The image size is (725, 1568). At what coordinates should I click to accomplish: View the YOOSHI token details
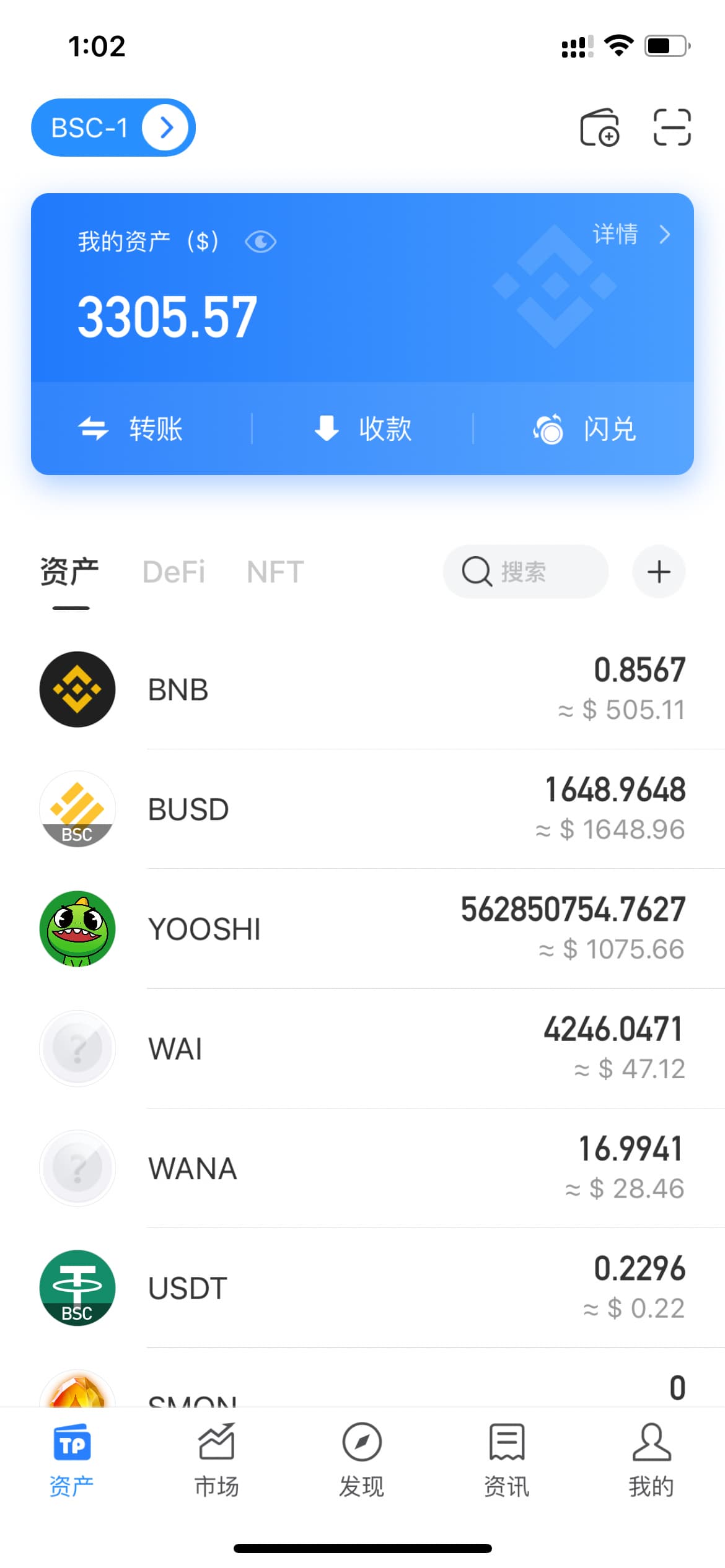362,929
